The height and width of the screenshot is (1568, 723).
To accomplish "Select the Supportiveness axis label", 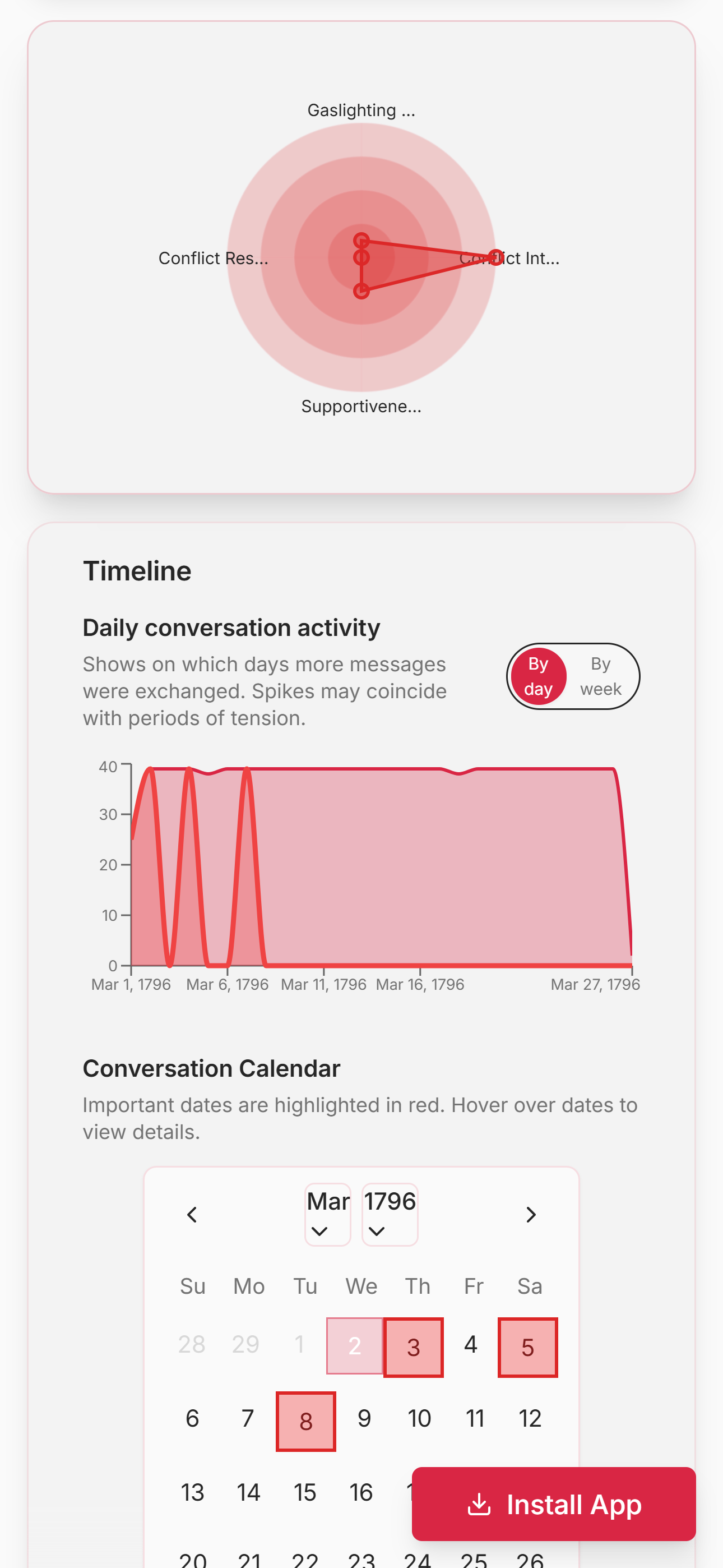I will click(x=361, y=406).
